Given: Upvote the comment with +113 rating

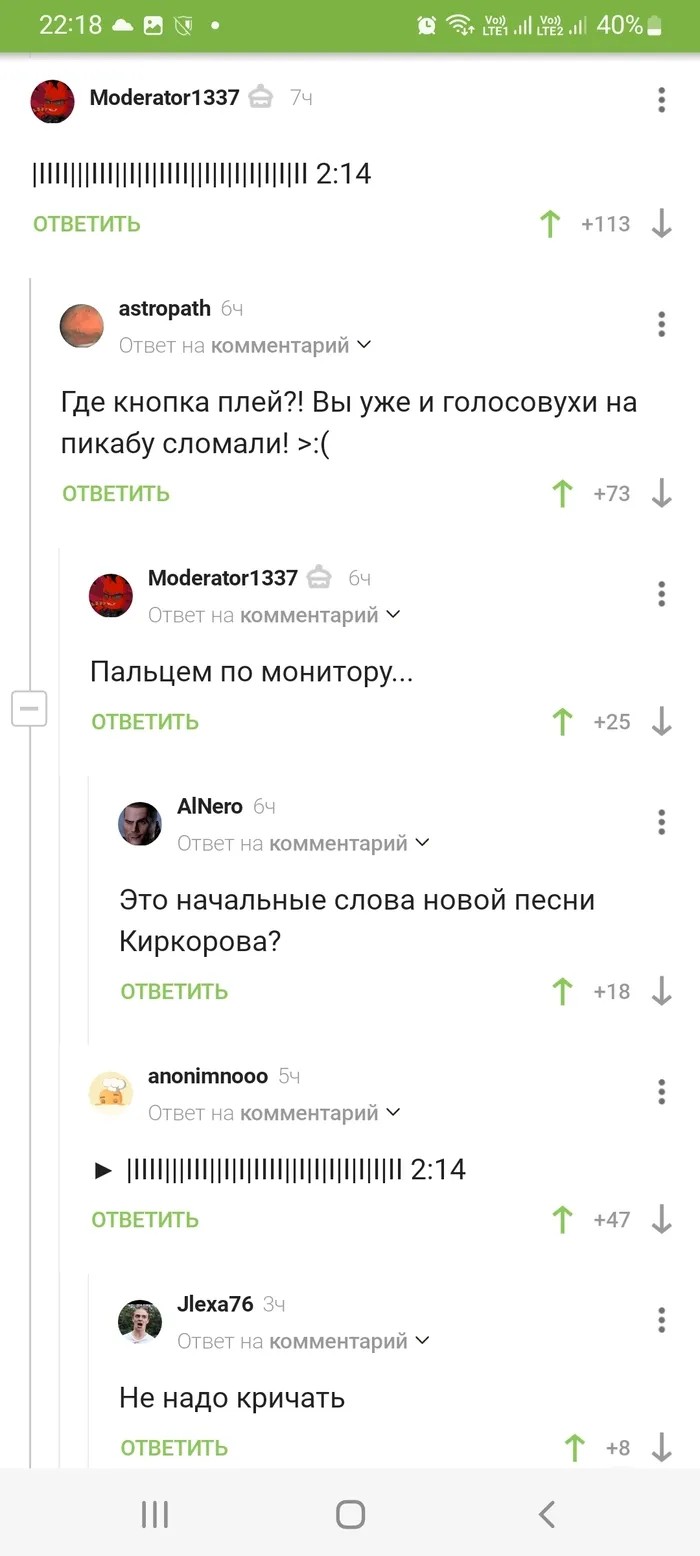Looking at the screenshot, I should 549,224.
